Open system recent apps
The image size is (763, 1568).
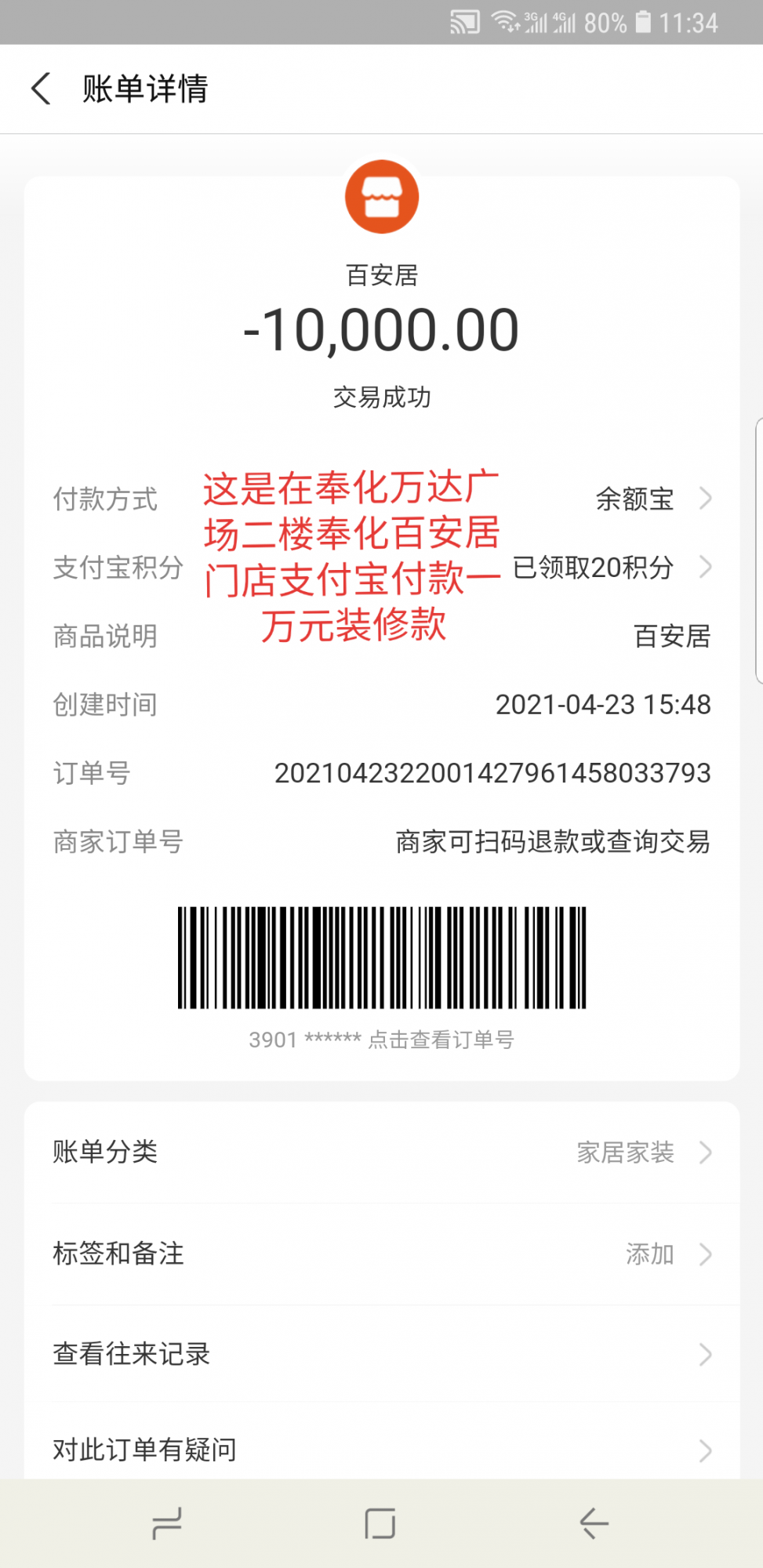coord(167,1523)
